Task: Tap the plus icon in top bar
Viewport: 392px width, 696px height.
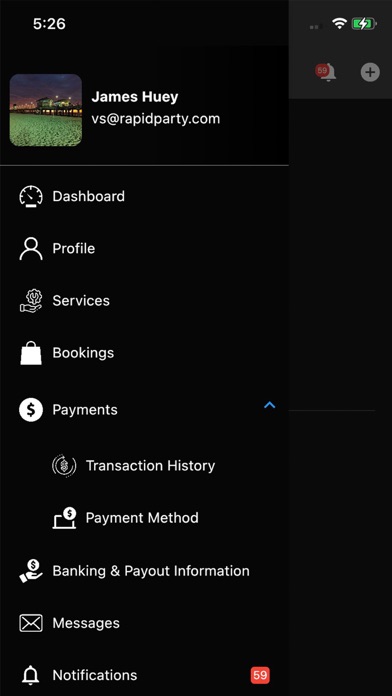Action: 370,72
